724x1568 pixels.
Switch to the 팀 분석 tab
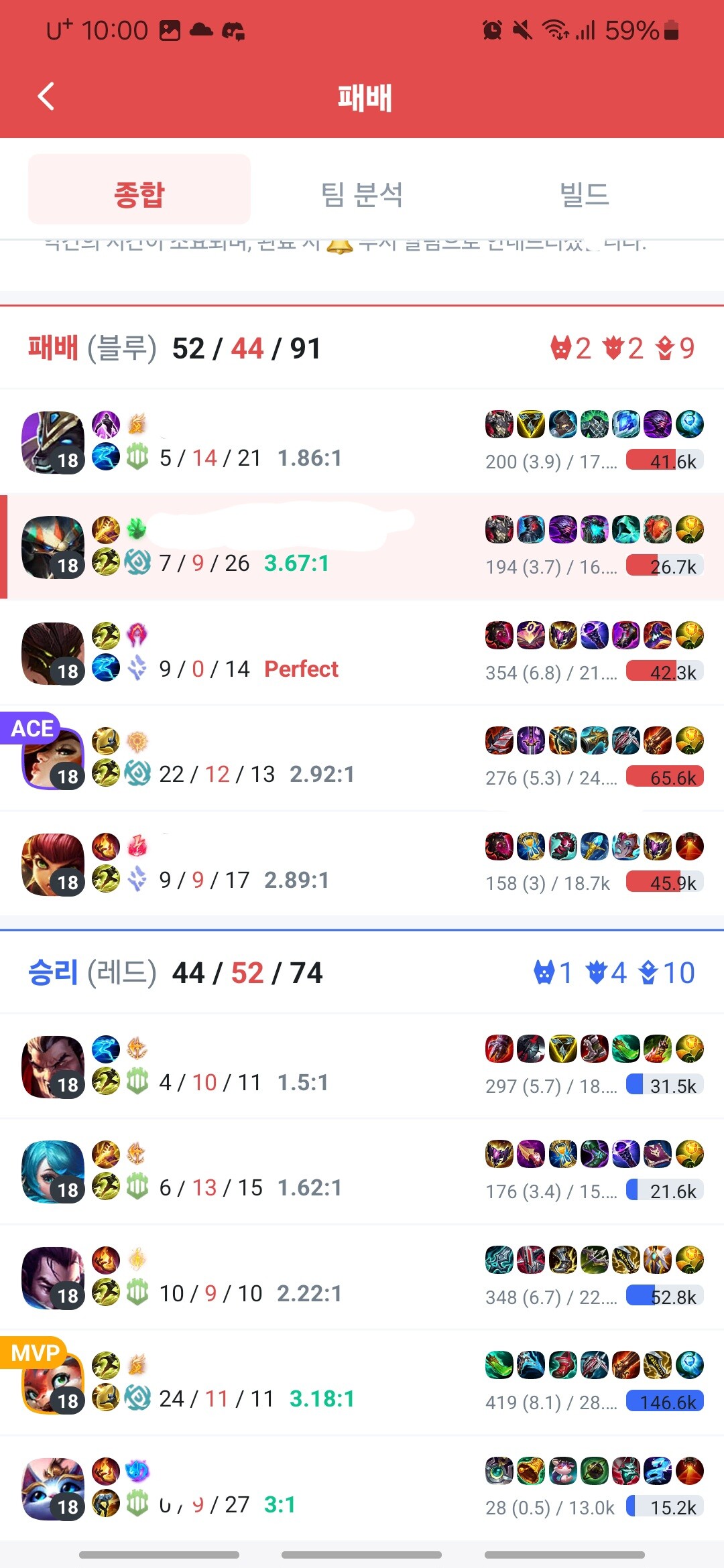click(x=362, y=194)
